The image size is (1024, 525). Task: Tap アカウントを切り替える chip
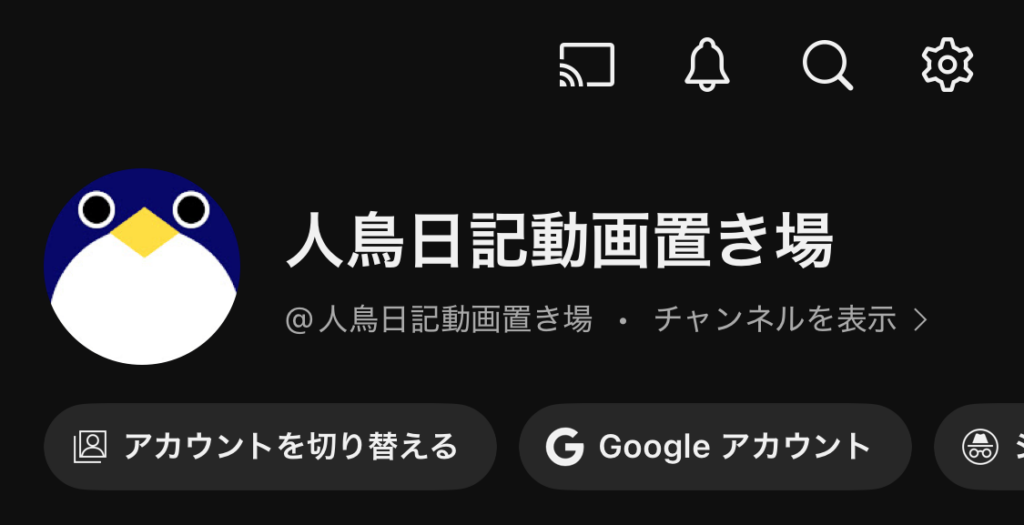coord(270,446)
